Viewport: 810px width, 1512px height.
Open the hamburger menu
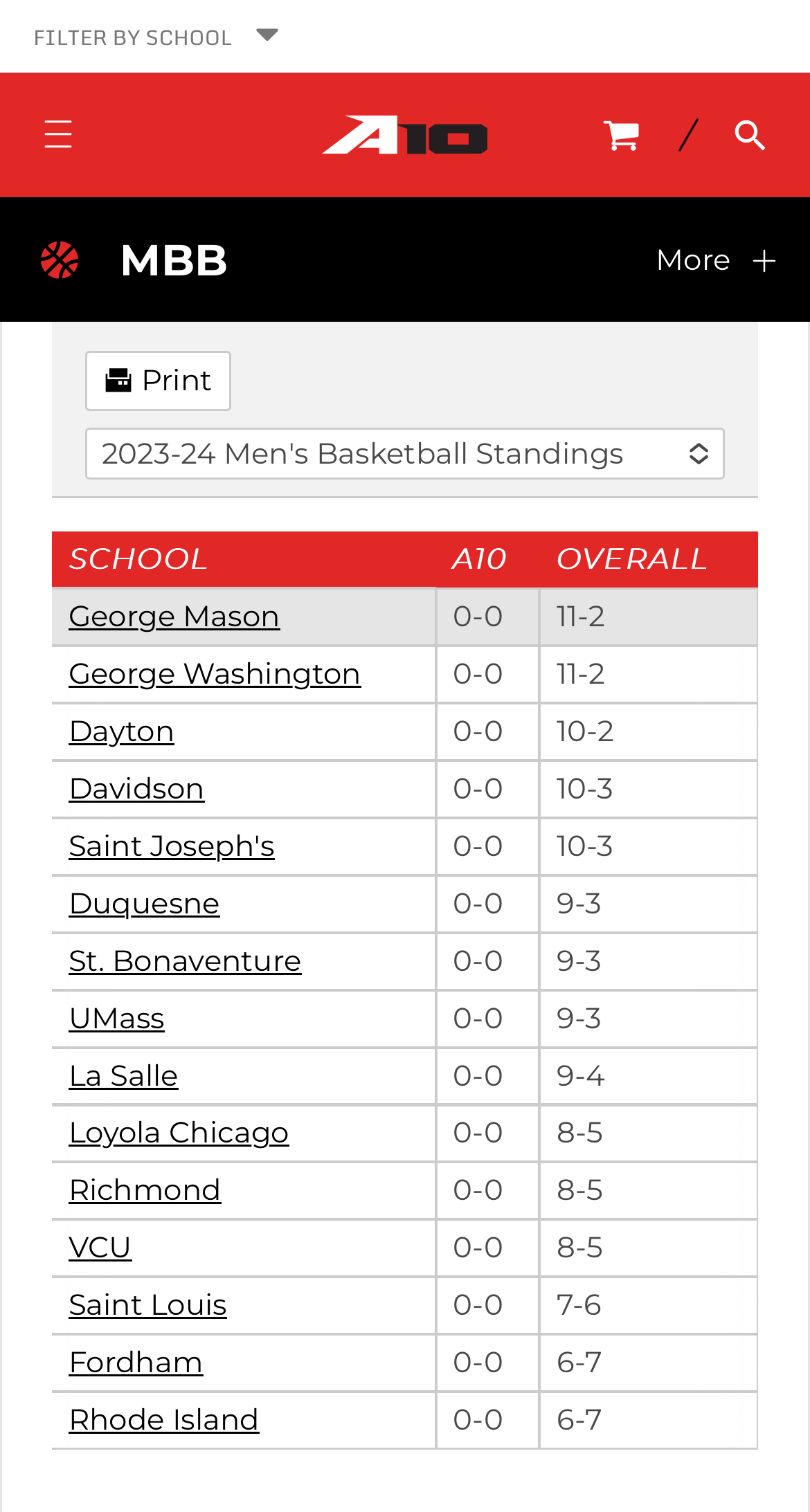58,134
